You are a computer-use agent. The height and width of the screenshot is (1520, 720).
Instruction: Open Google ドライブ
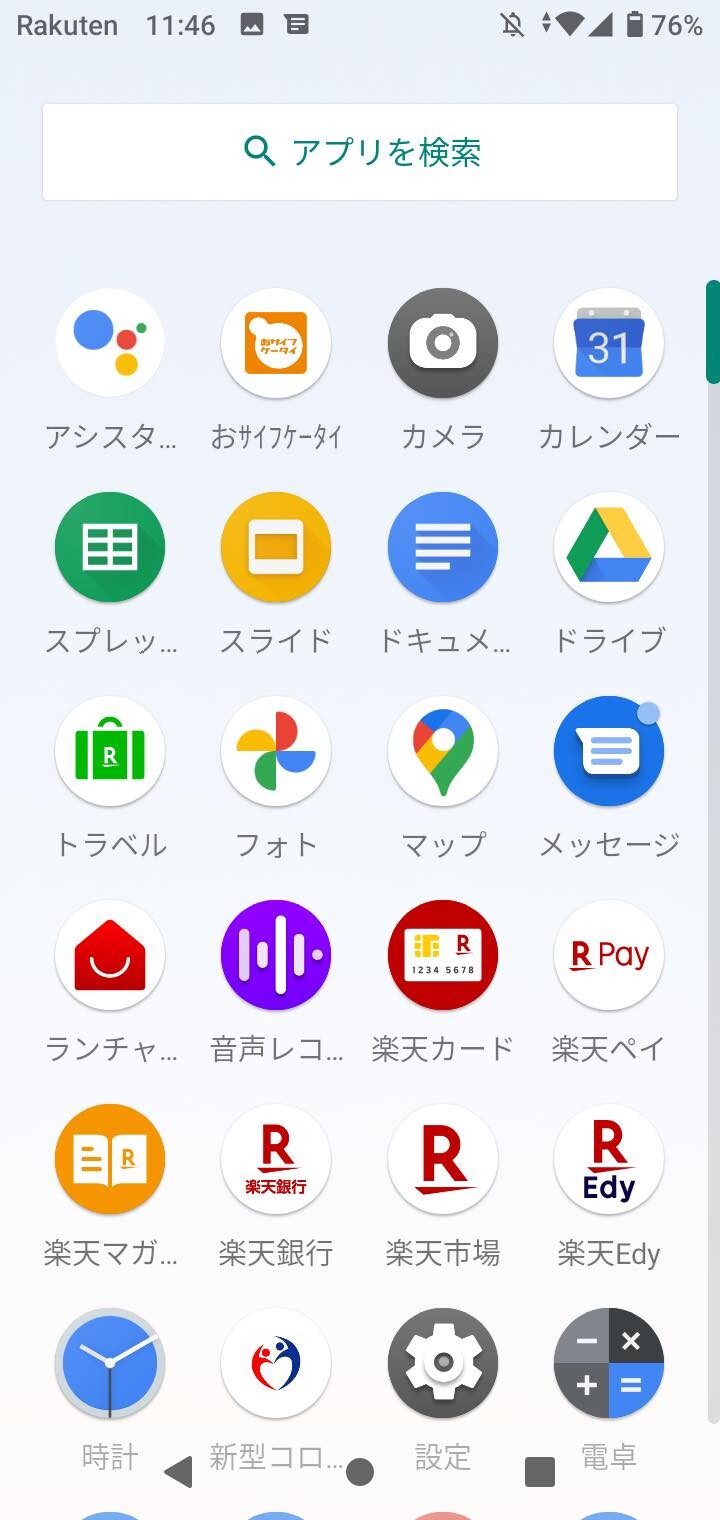point(609,547)
